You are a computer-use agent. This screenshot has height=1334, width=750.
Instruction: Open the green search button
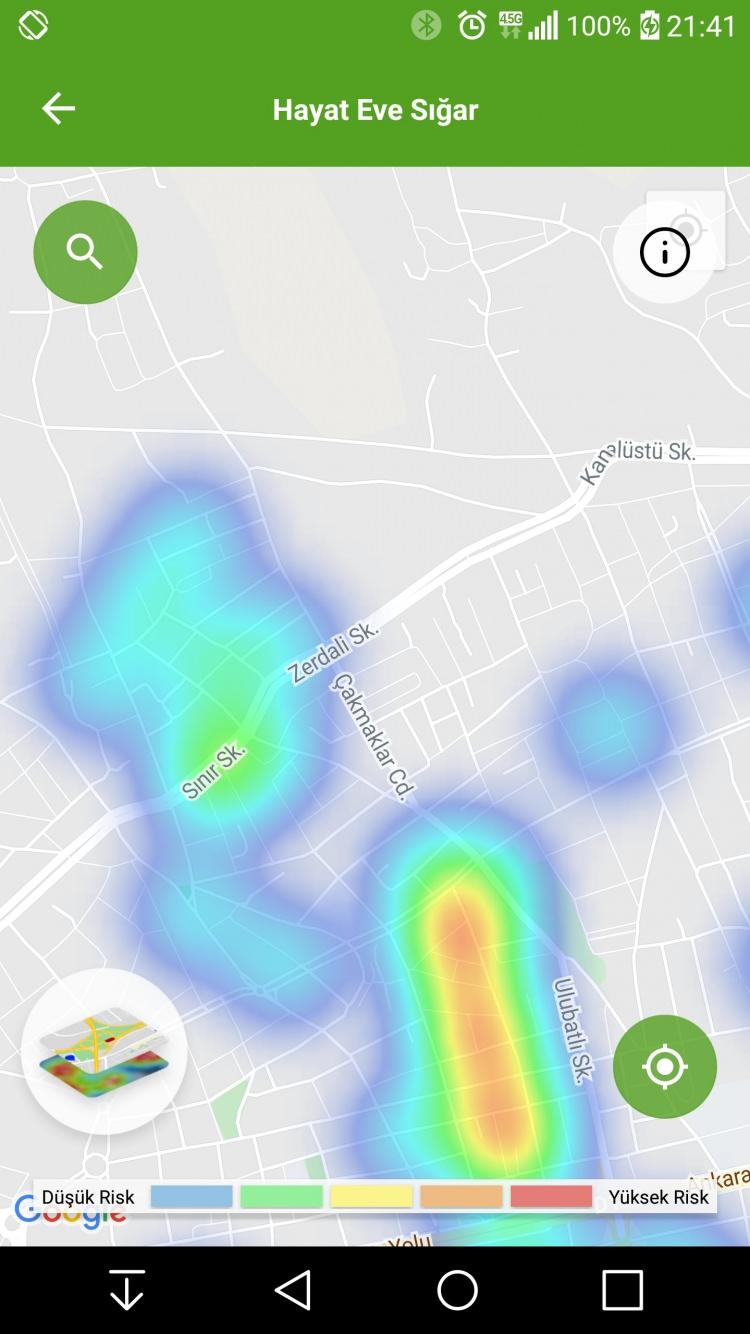coord(85,252)
